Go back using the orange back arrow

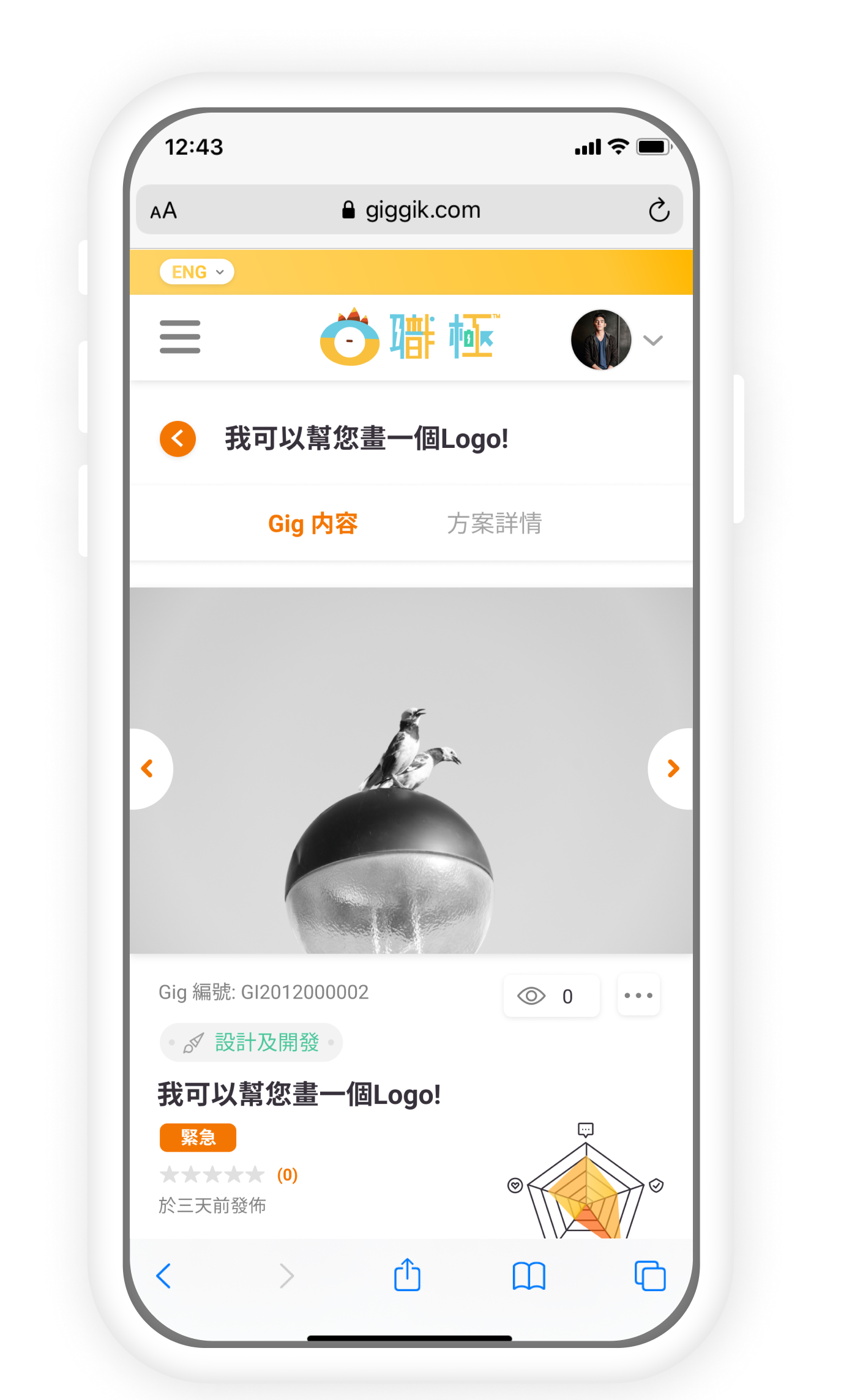click(178, 439)
